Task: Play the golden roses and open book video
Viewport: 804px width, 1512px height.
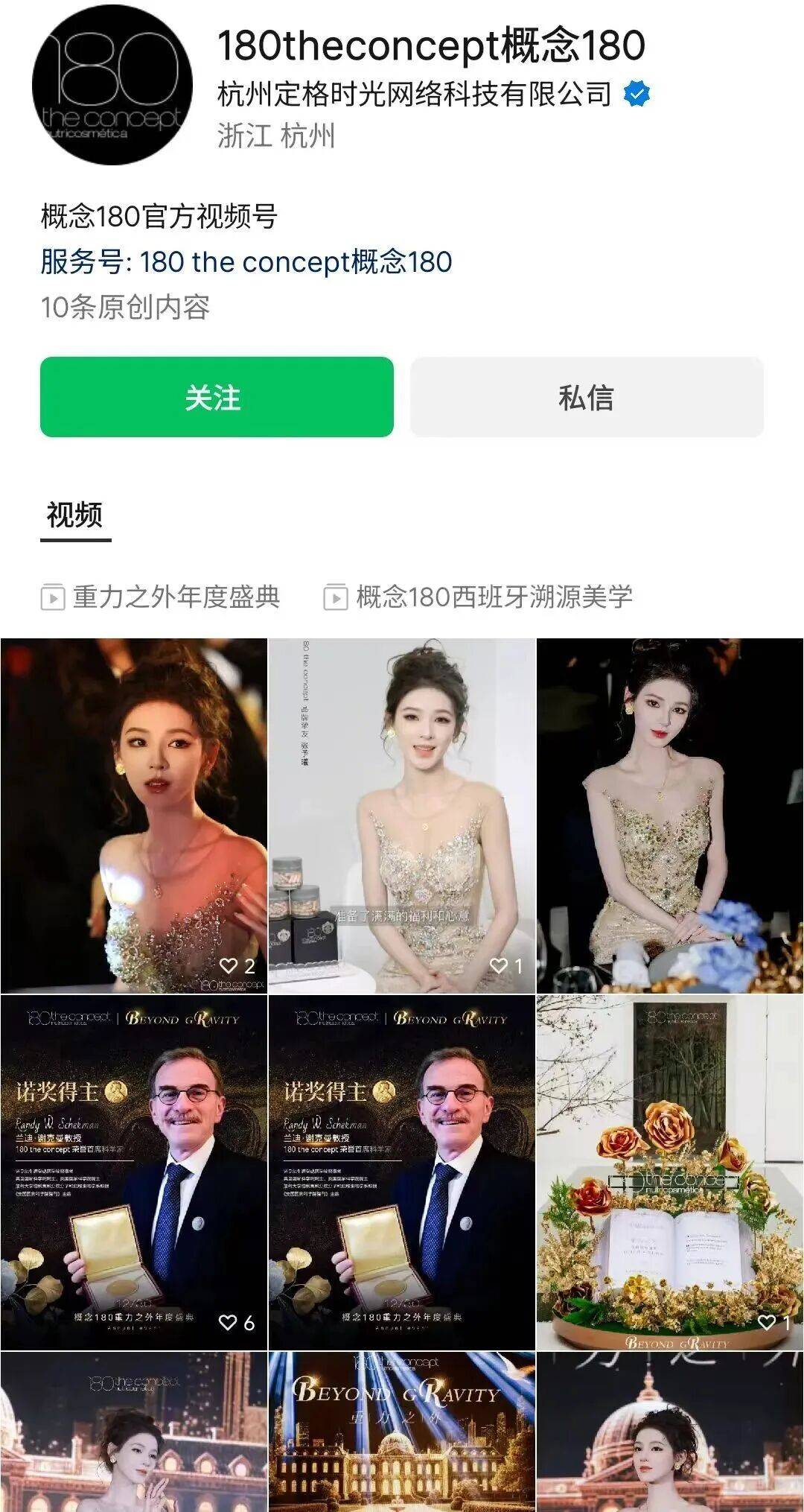Action: click(x=670, y=1172)
